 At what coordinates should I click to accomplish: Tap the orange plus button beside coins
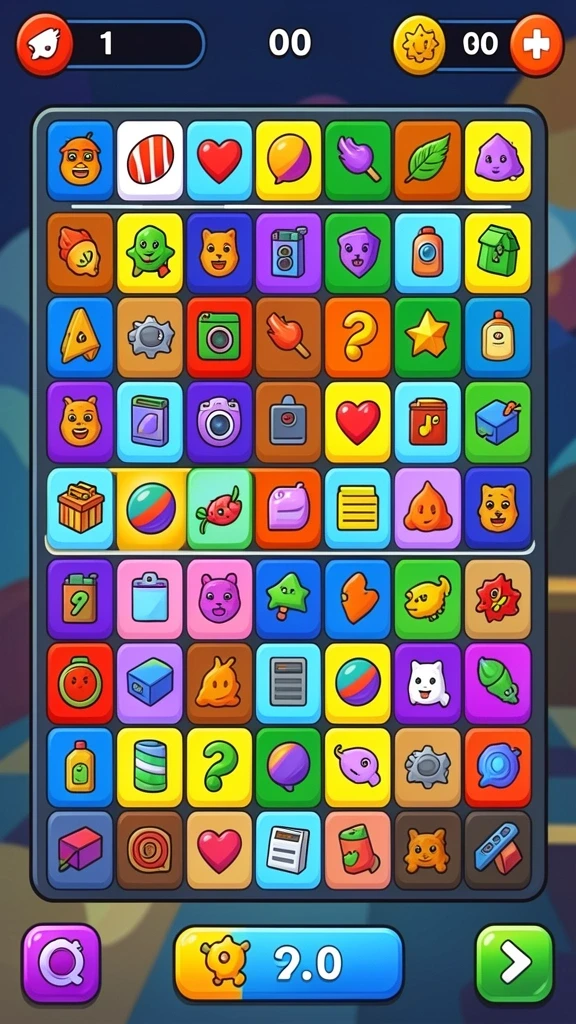(x=536, y=45)
